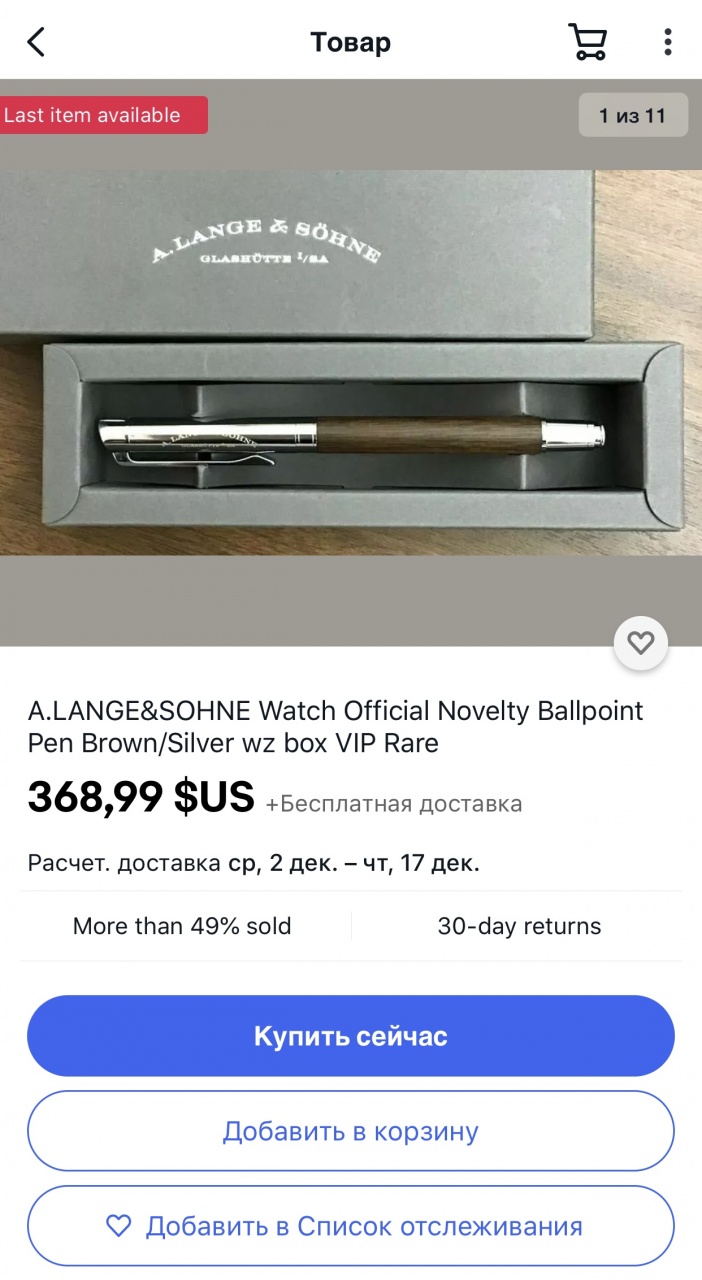This screenshot has width=702, height=1280.
Task: Add item to Список отслеживания
Action: click(351, 1226)
